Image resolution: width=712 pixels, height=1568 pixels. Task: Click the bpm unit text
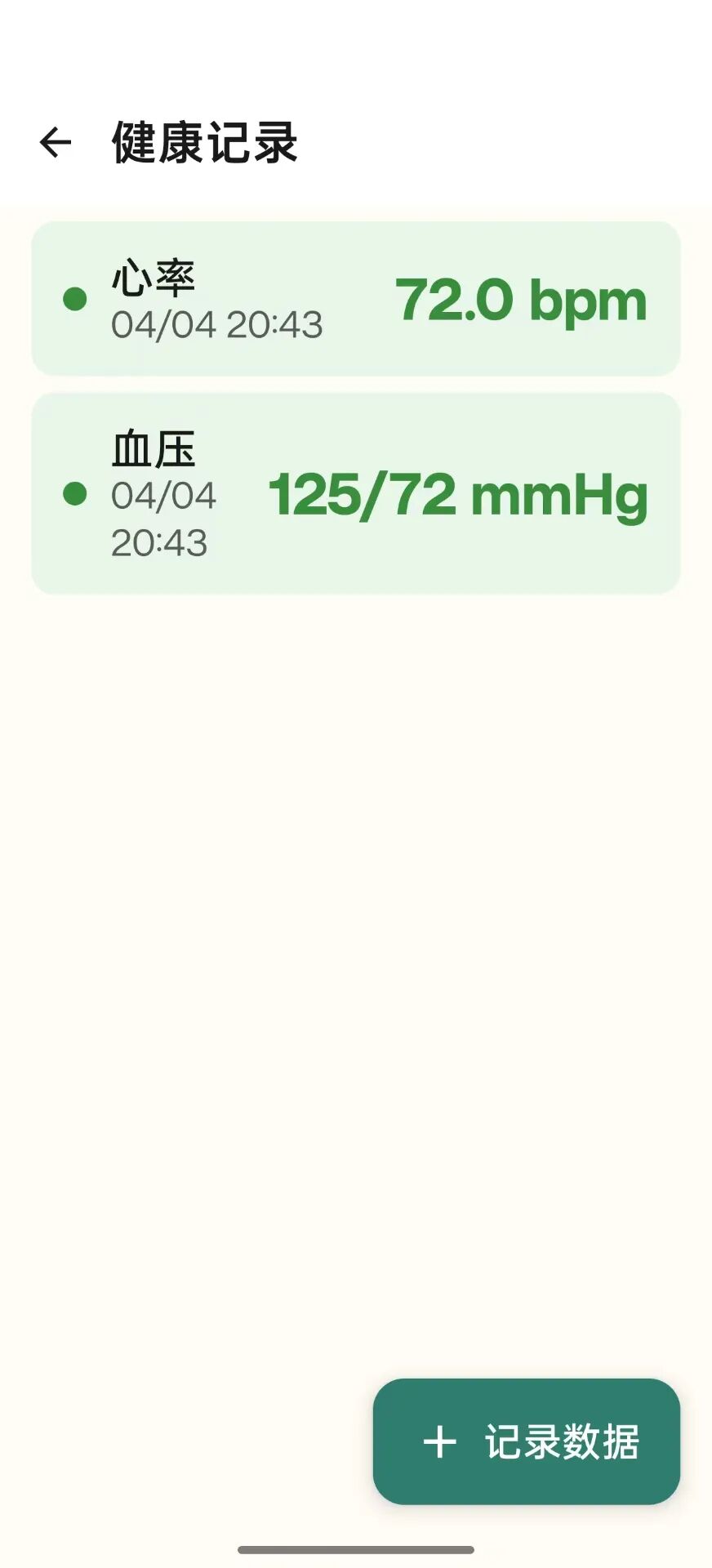coord(592,299)
